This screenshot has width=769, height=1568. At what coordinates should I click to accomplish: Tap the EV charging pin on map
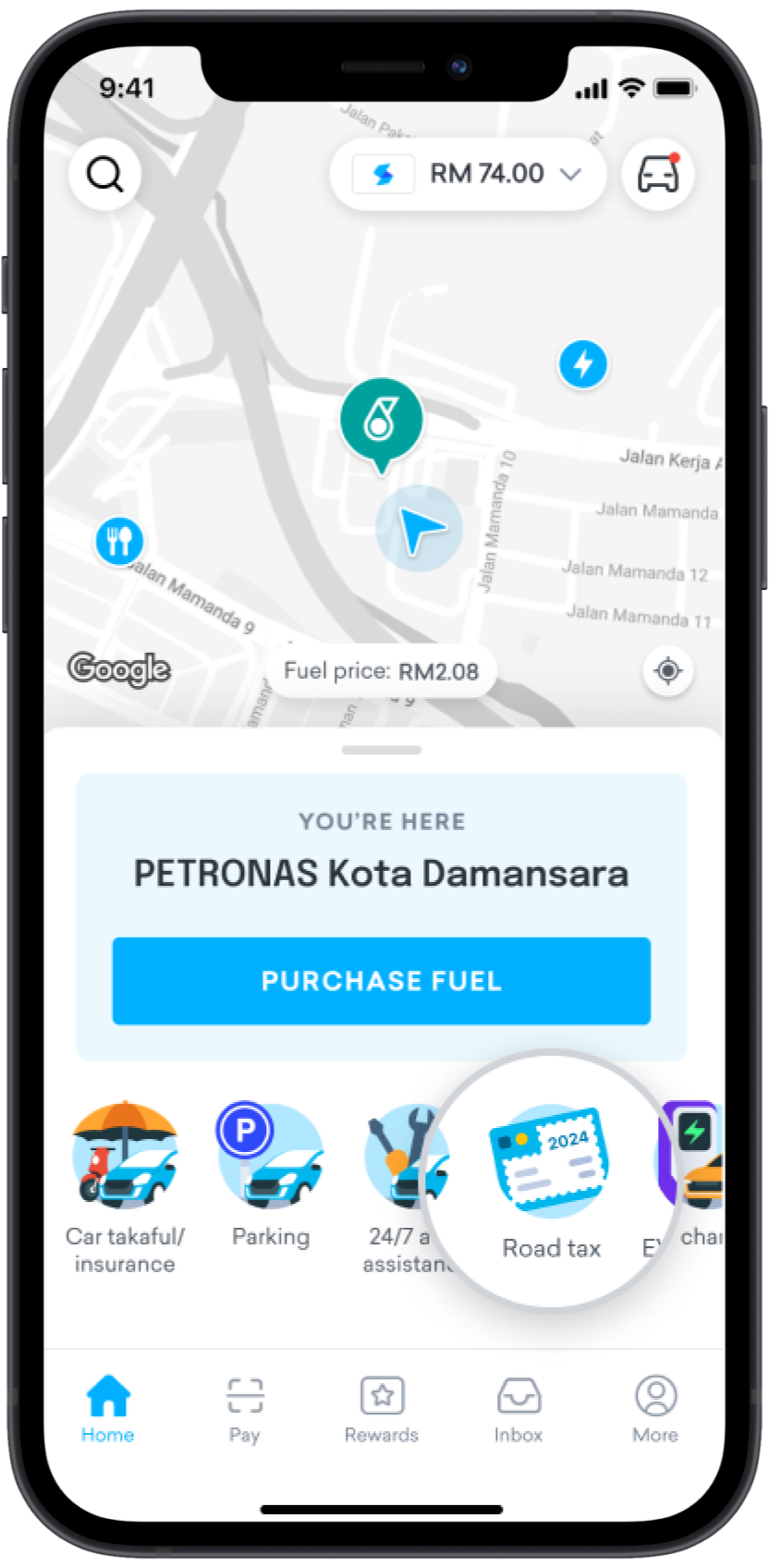point(582,364)
